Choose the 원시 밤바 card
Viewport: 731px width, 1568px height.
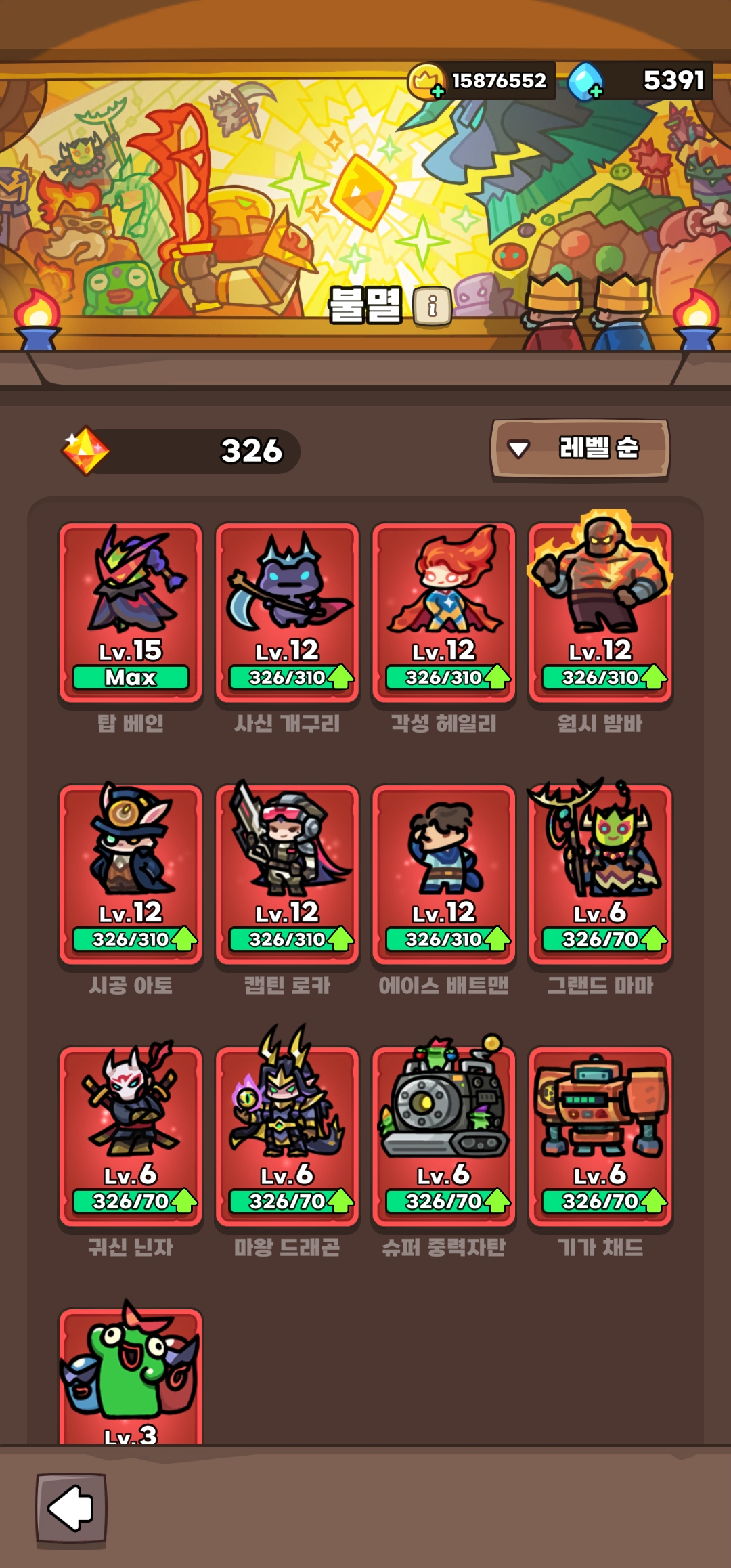tap(600, 611)
